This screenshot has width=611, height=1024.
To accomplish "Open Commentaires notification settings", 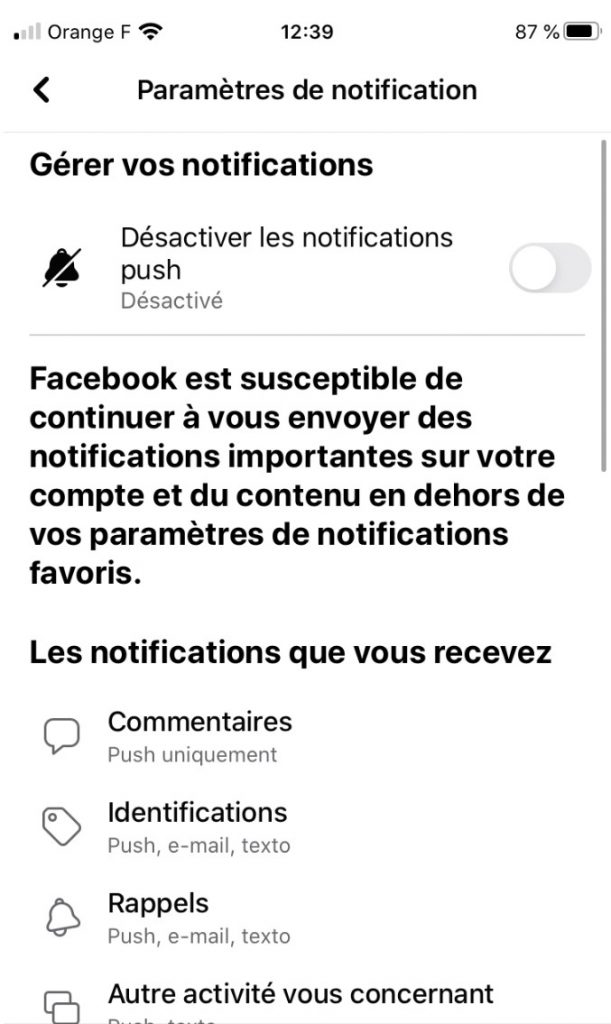I will pos(306,737).
